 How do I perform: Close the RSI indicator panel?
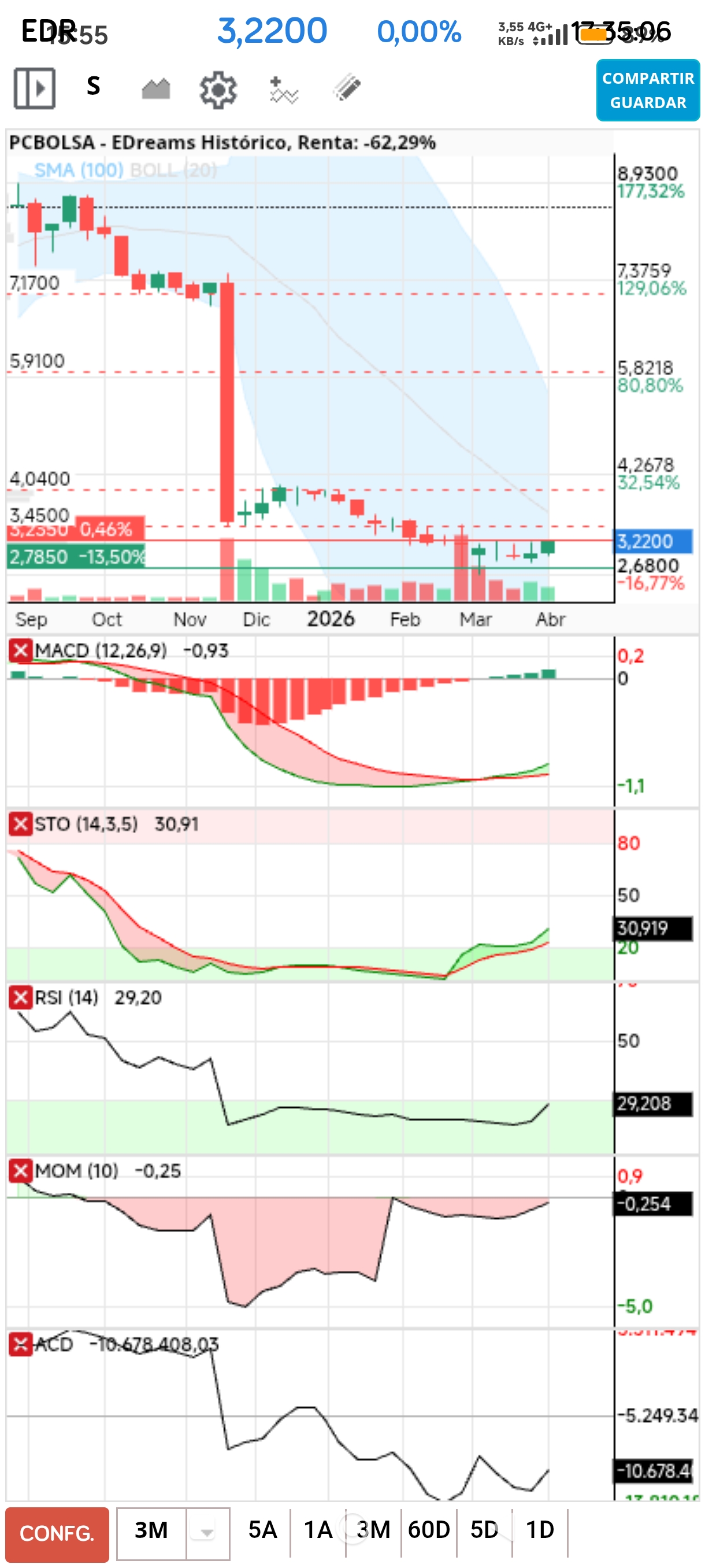[x=20, y=997]
